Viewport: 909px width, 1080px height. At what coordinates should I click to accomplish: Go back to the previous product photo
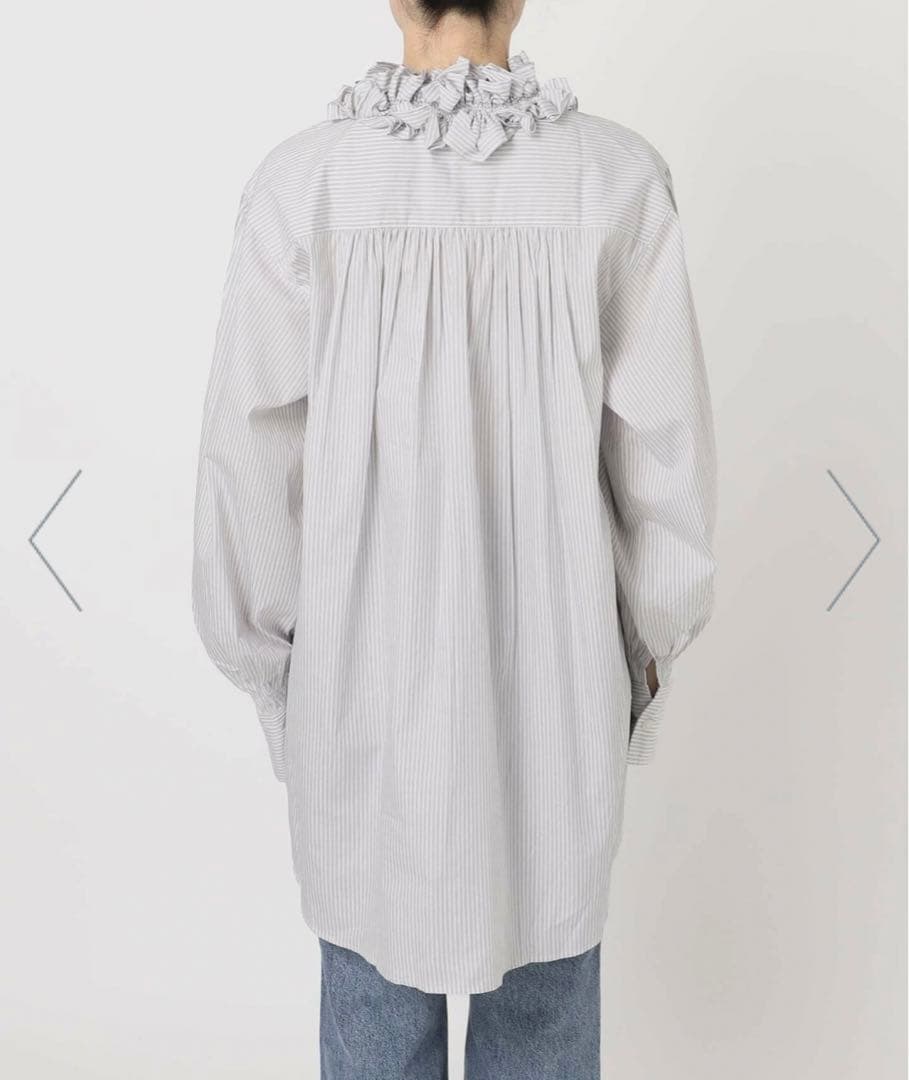56,541
